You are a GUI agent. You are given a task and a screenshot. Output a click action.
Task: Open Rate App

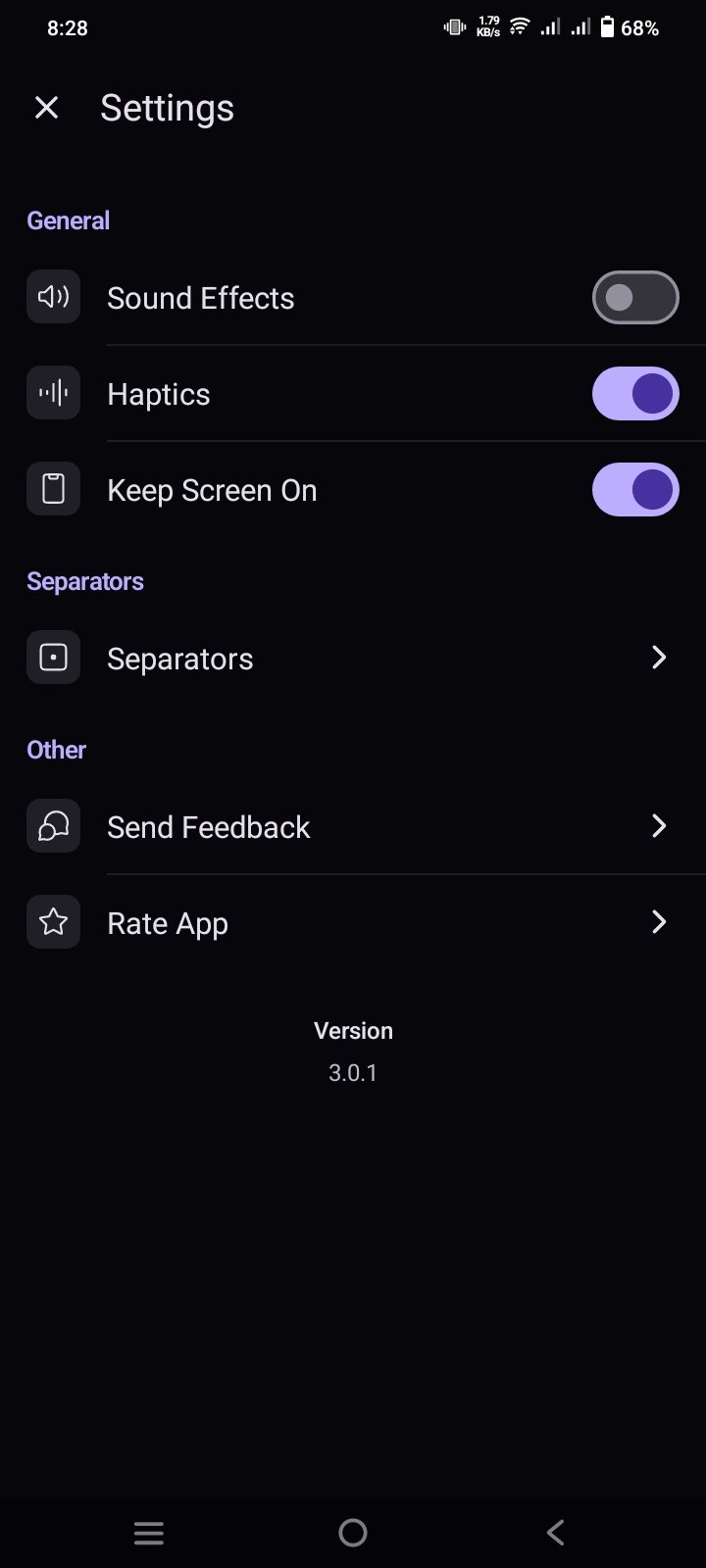click(353, 923)
